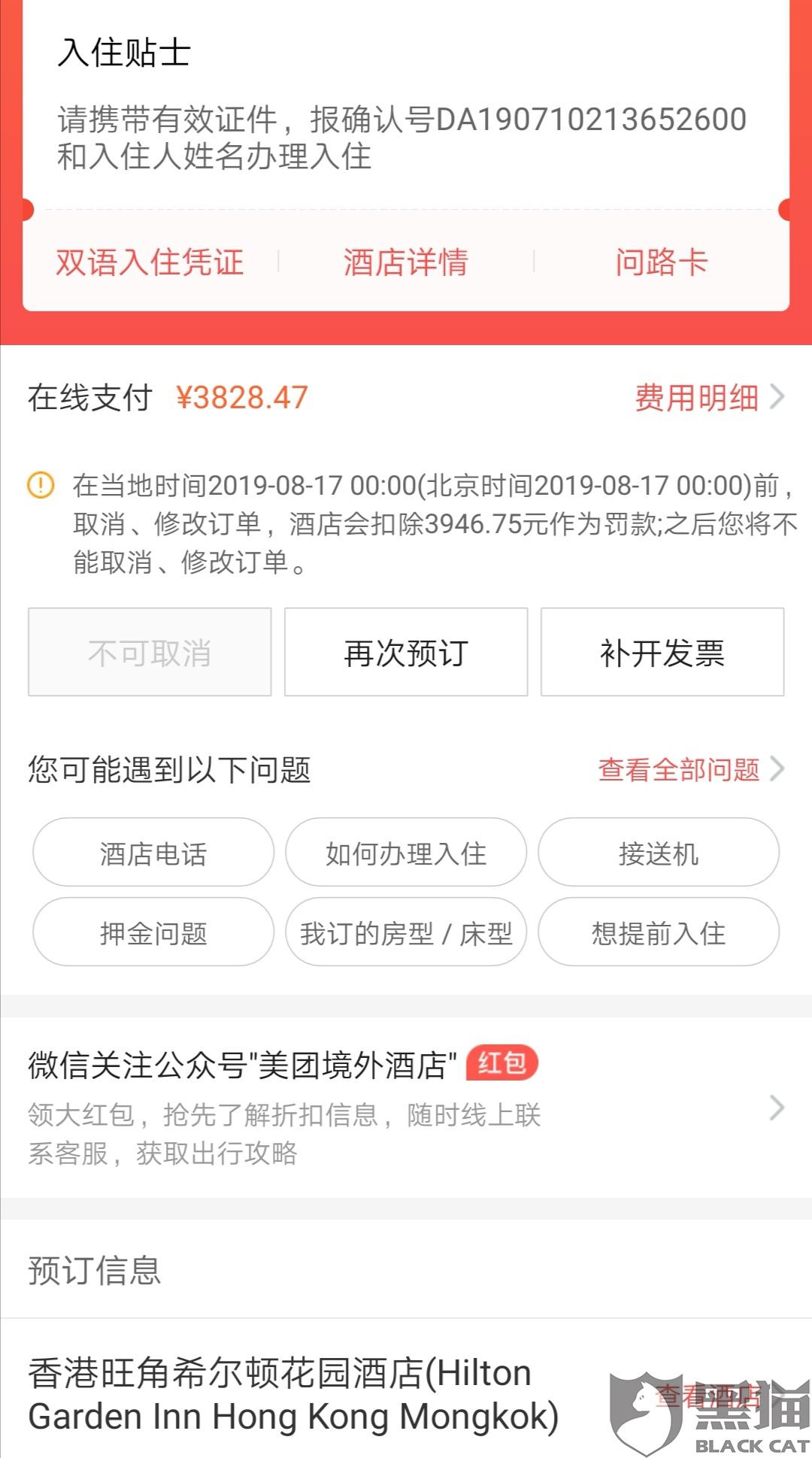This screenshot has width=812, height=1458.
Task: Select the 如何办理入住 question chip
Action: (406, 853)
